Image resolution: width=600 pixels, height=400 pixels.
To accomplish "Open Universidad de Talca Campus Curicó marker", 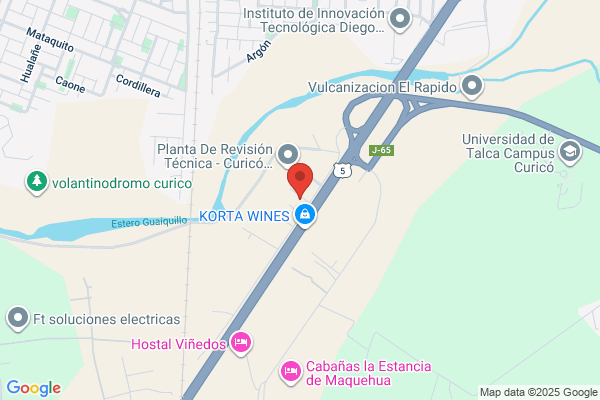I will coord(570,152).
